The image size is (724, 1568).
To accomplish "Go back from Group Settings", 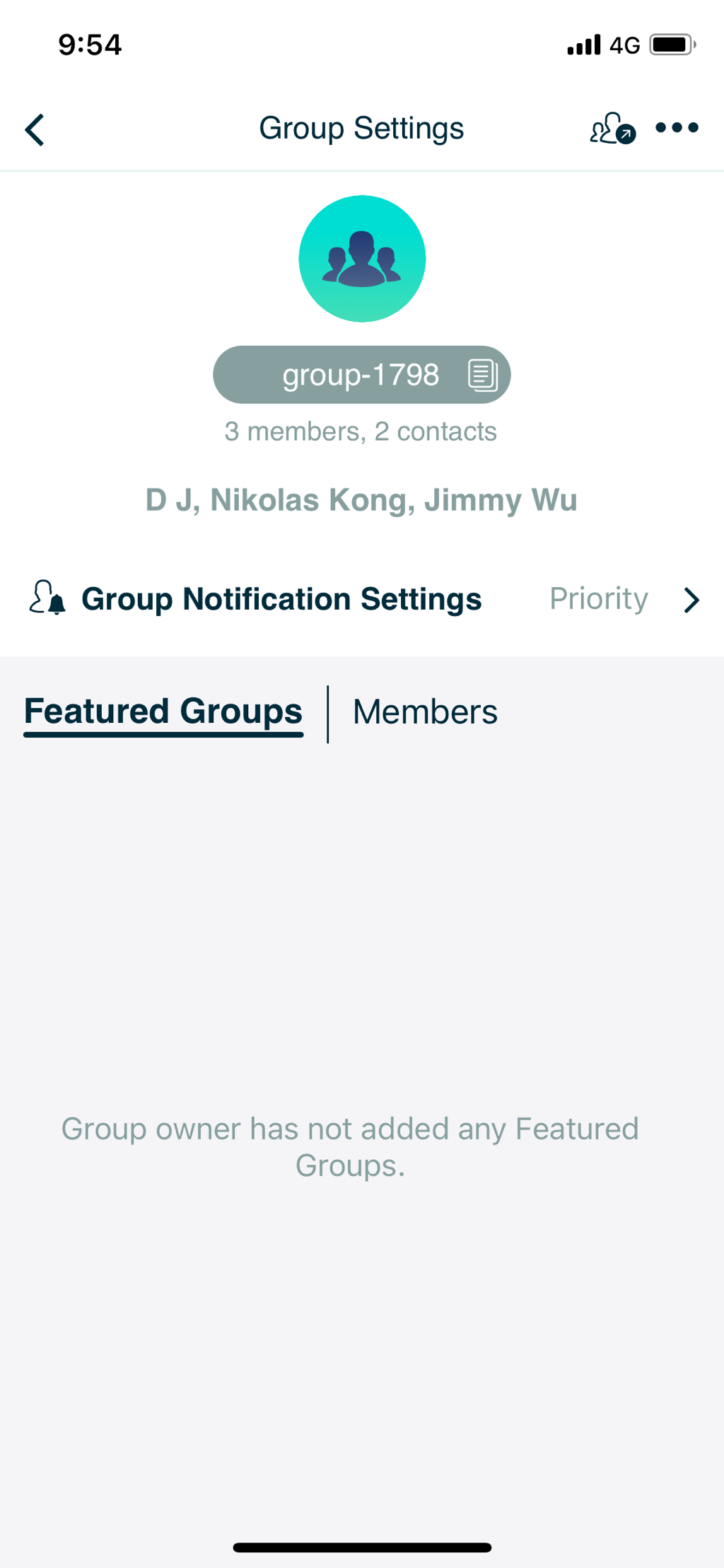I will pos(35,129).
